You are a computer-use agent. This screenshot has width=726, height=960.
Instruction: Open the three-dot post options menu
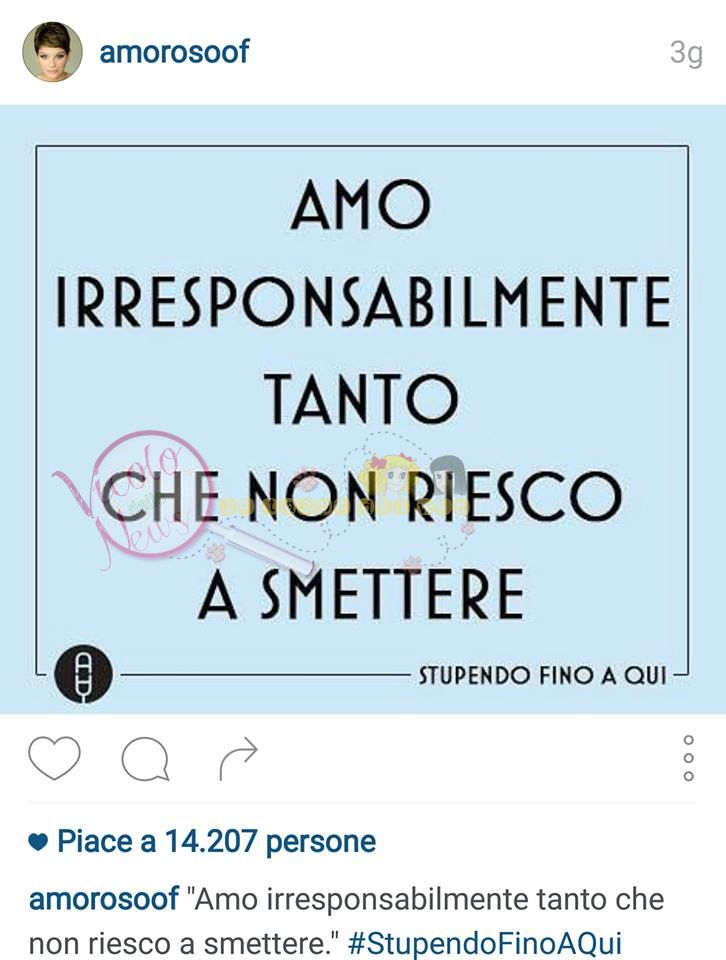[x=688, y=759]
